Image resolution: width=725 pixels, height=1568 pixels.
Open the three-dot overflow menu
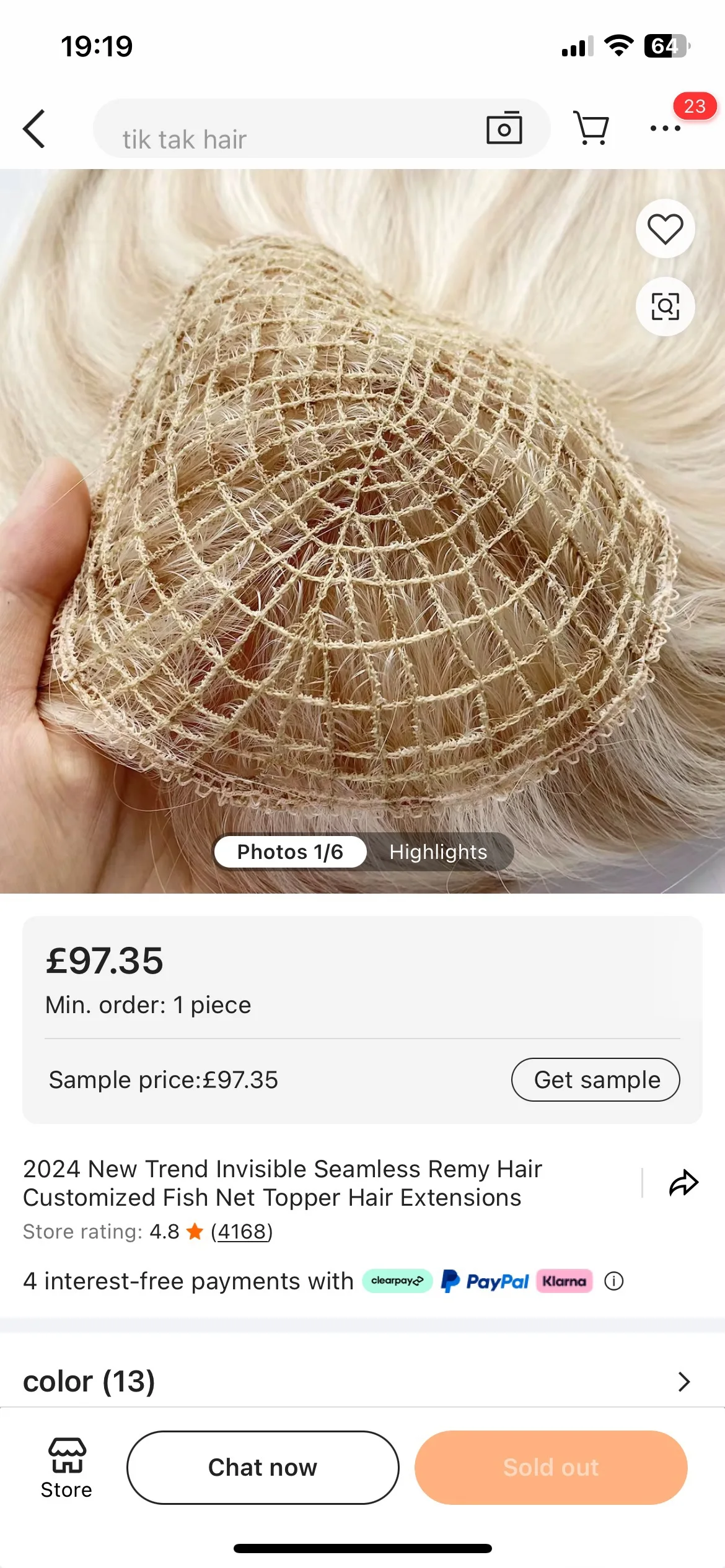[x=666, y=128]
